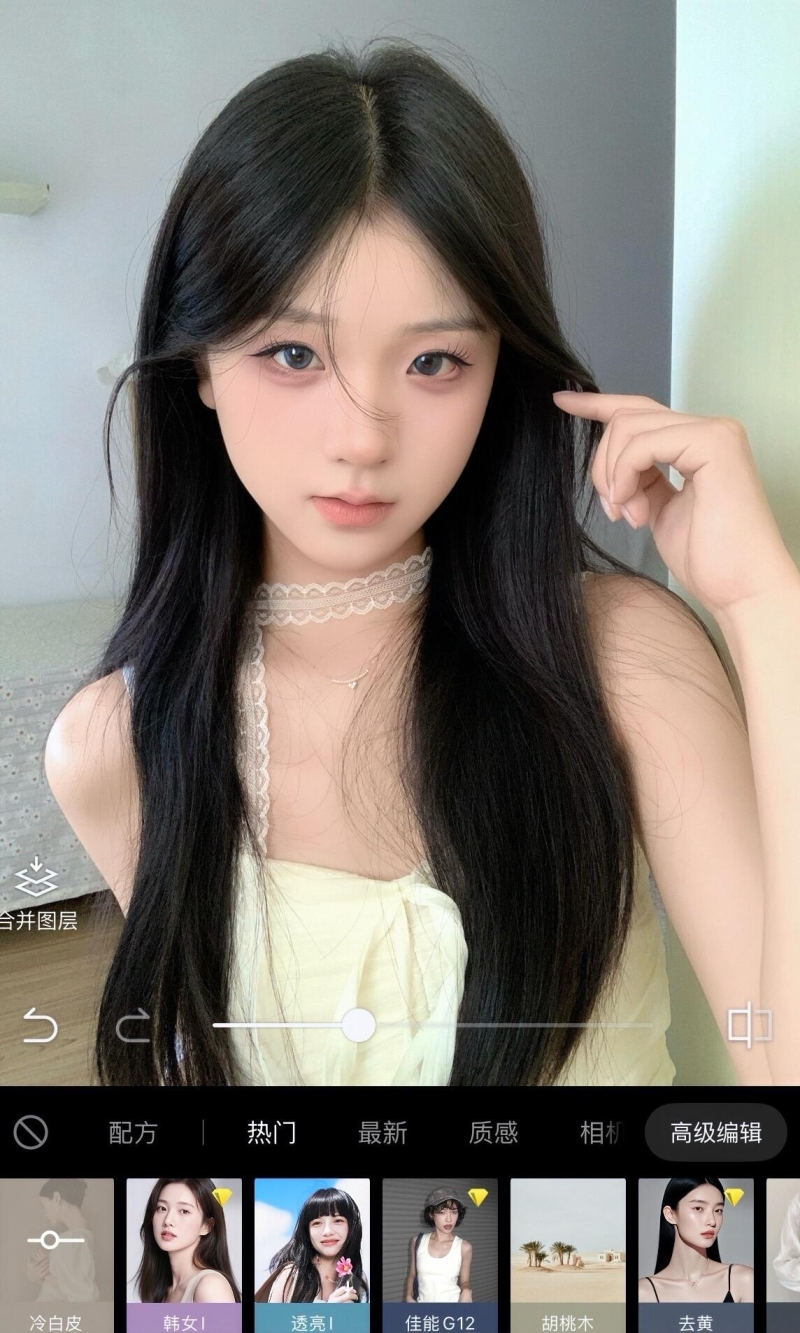
Task: Select the 去黄 filter
Action: (x=696, y=1255)
